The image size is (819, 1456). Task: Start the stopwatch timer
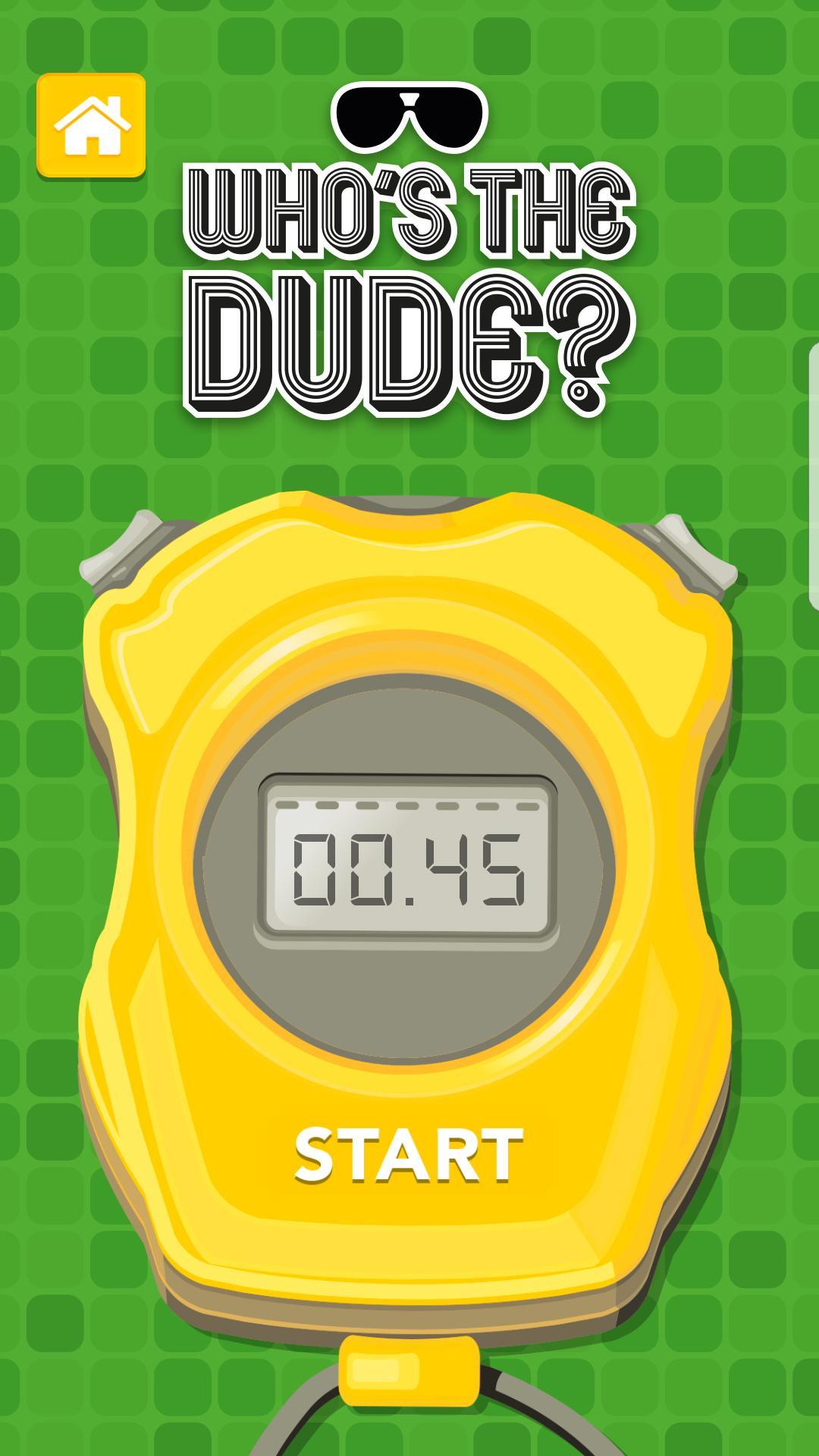point(409,1156)
